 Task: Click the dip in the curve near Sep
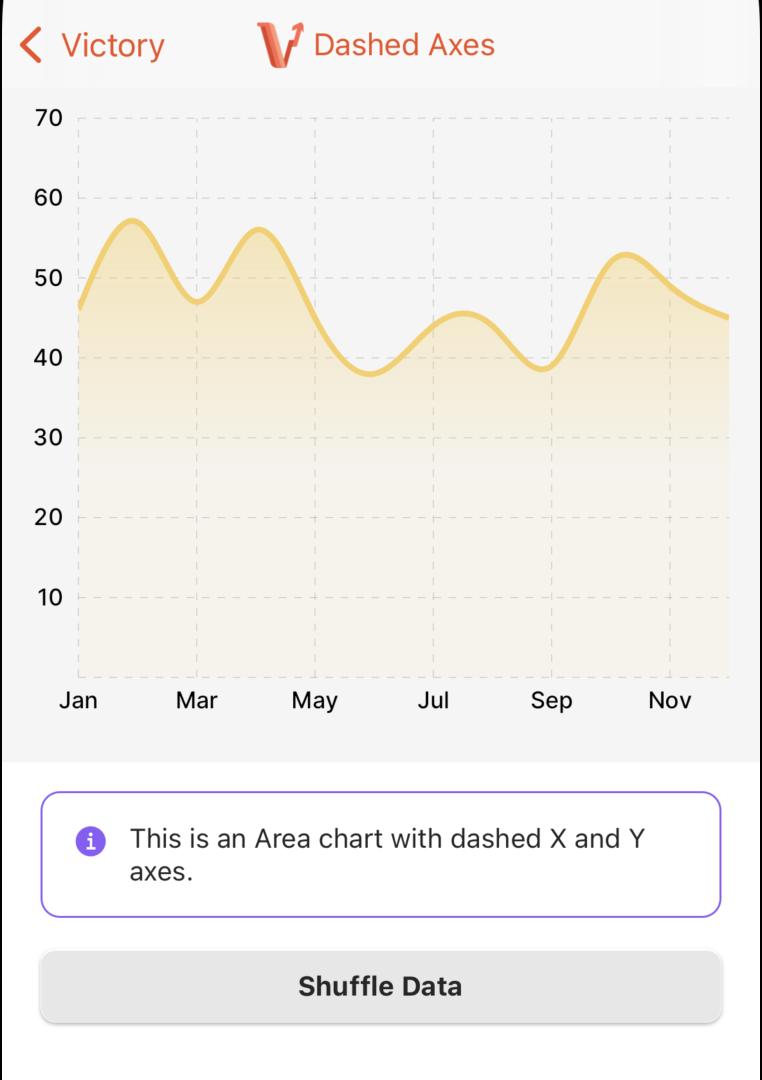[x=543, y=370]
